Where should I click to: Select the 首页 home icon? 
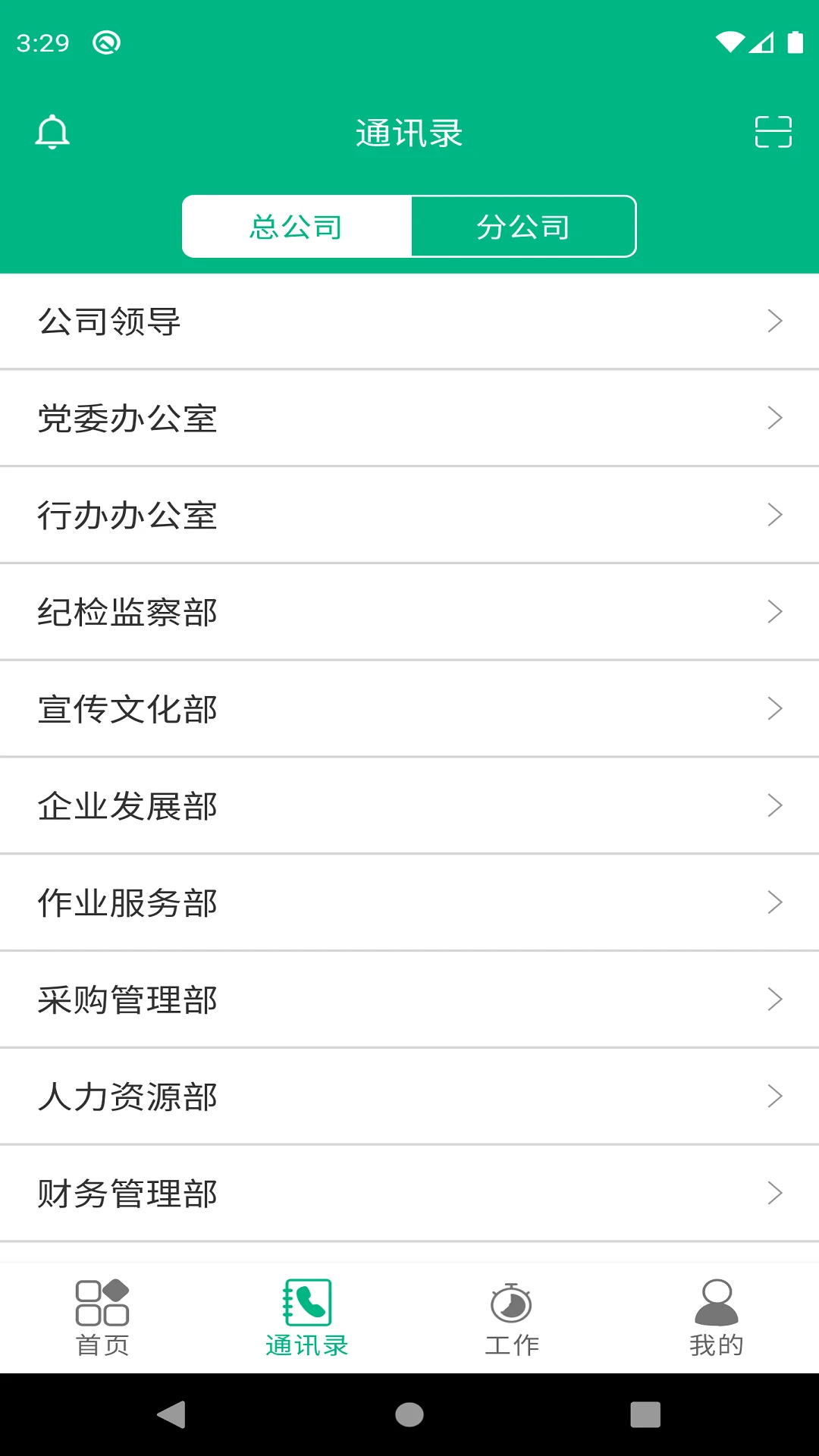coord(102,1299)
